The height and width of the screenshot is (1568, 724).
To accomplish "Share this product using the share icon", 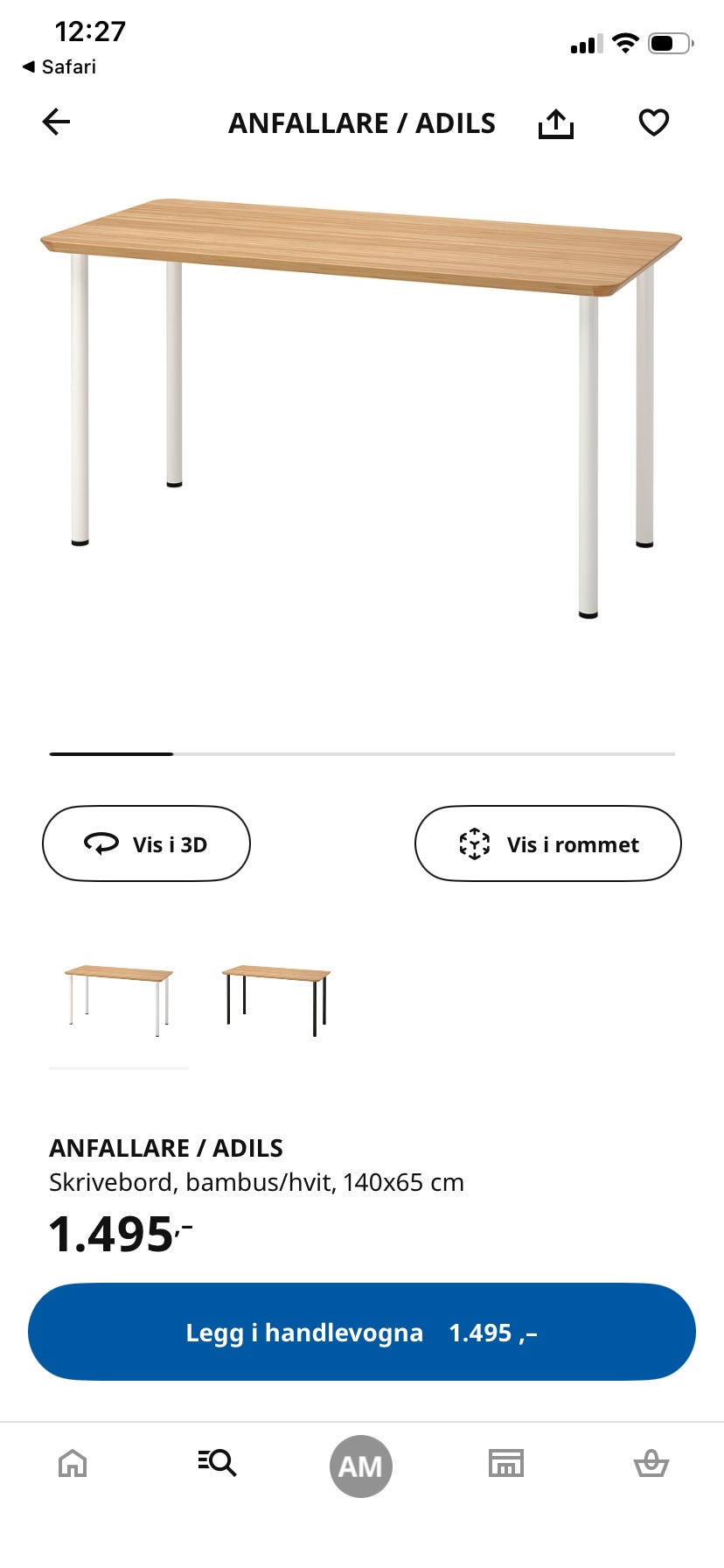I will click(556, 122).
